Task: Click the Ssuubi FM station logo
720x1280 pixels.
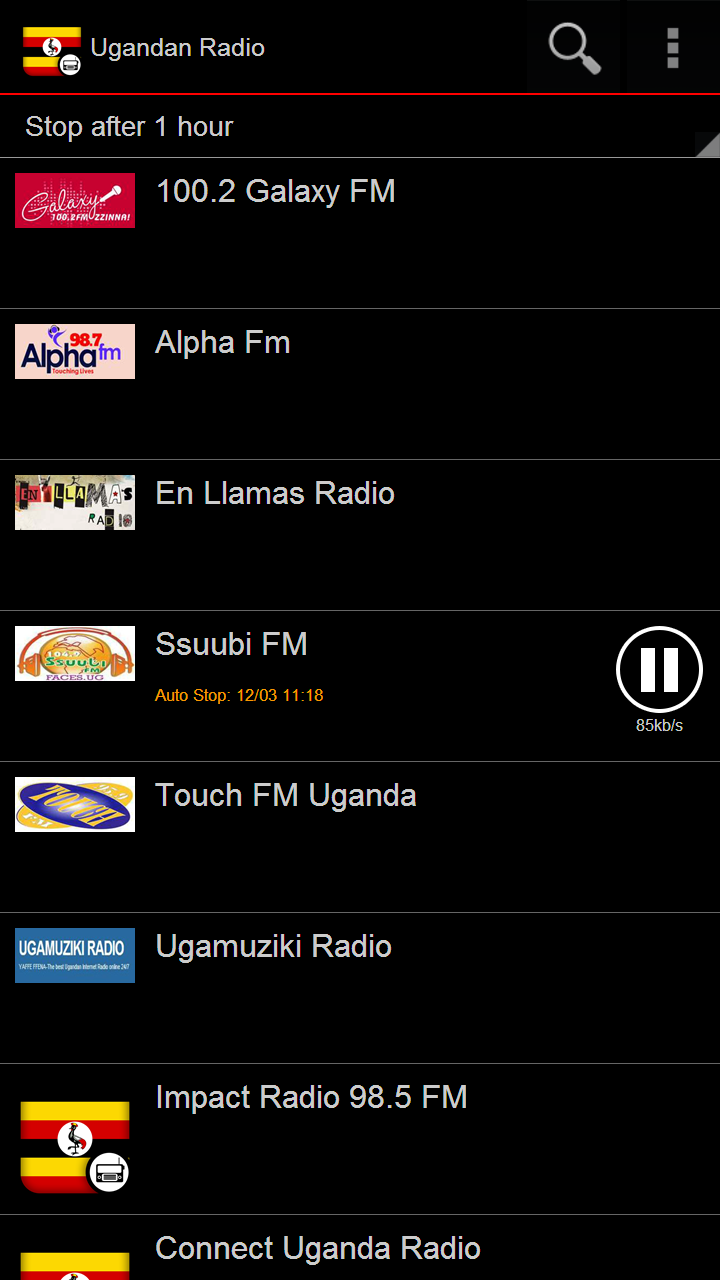Action: pos(75,653)
